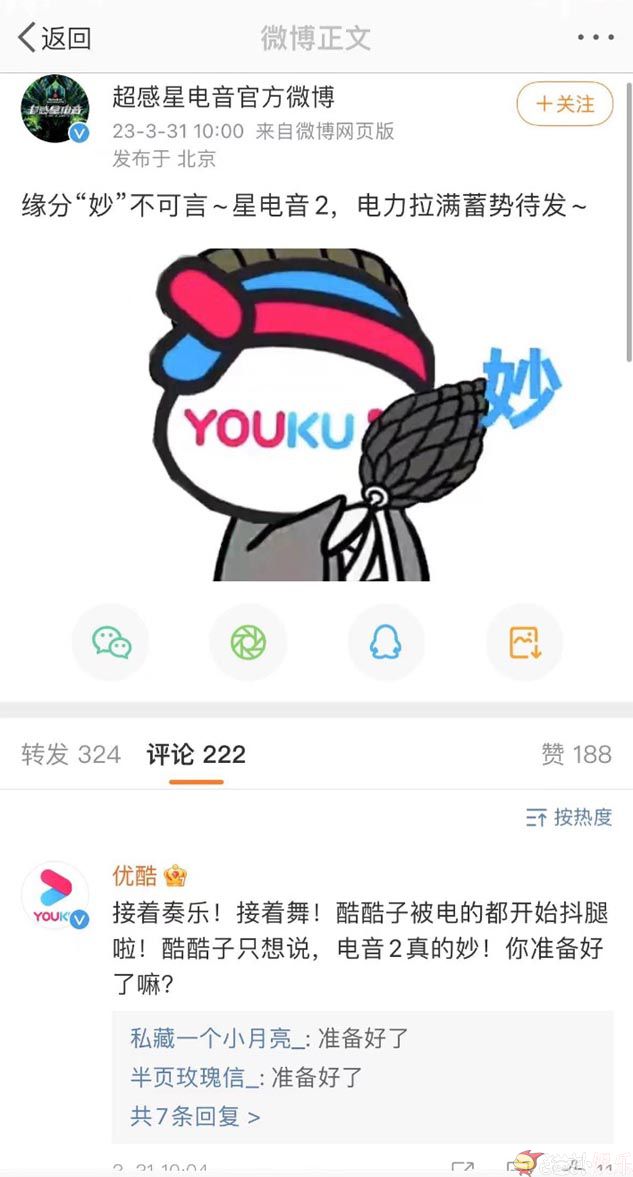The width and height of the screenshot is (633, 1177).
Task: Open 半页玫瑰信_ user profile
Action: coord(196,1077)
